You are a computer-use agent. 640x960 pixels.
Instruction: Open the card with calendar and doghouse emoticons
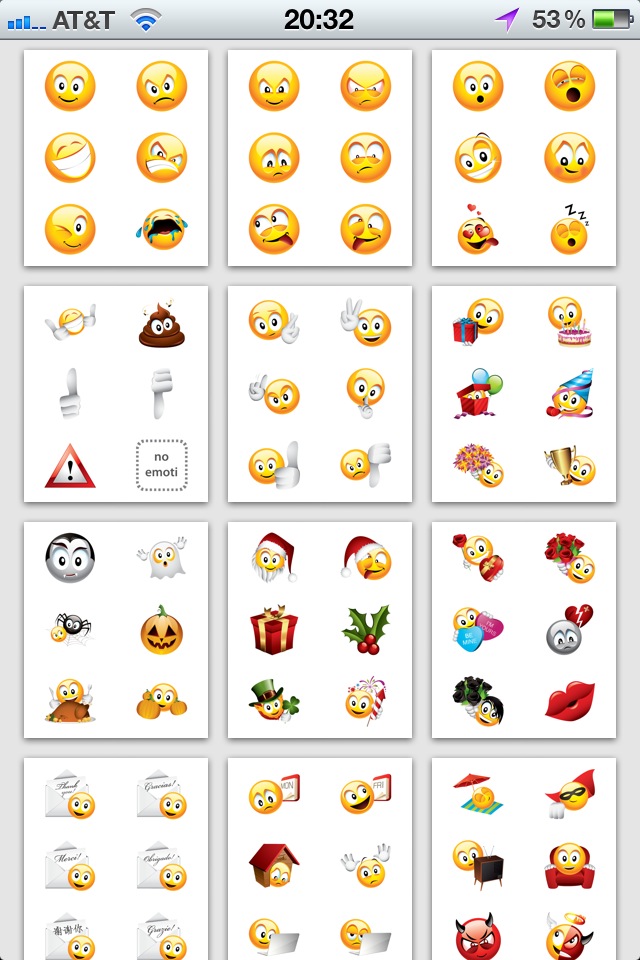point(320,858)
